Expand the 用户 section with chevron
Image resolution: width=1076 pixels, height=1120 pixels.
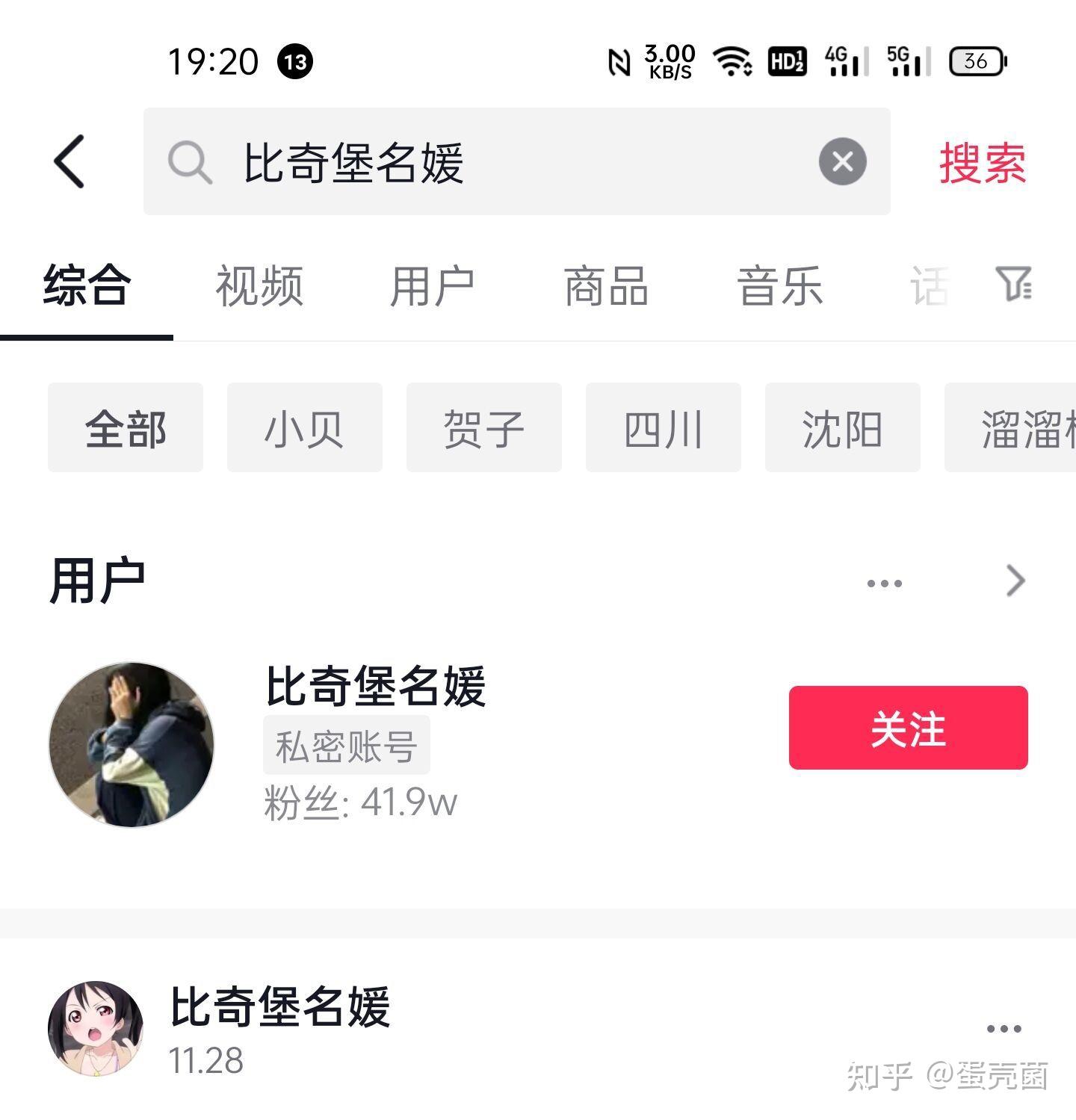(1015, 581)
